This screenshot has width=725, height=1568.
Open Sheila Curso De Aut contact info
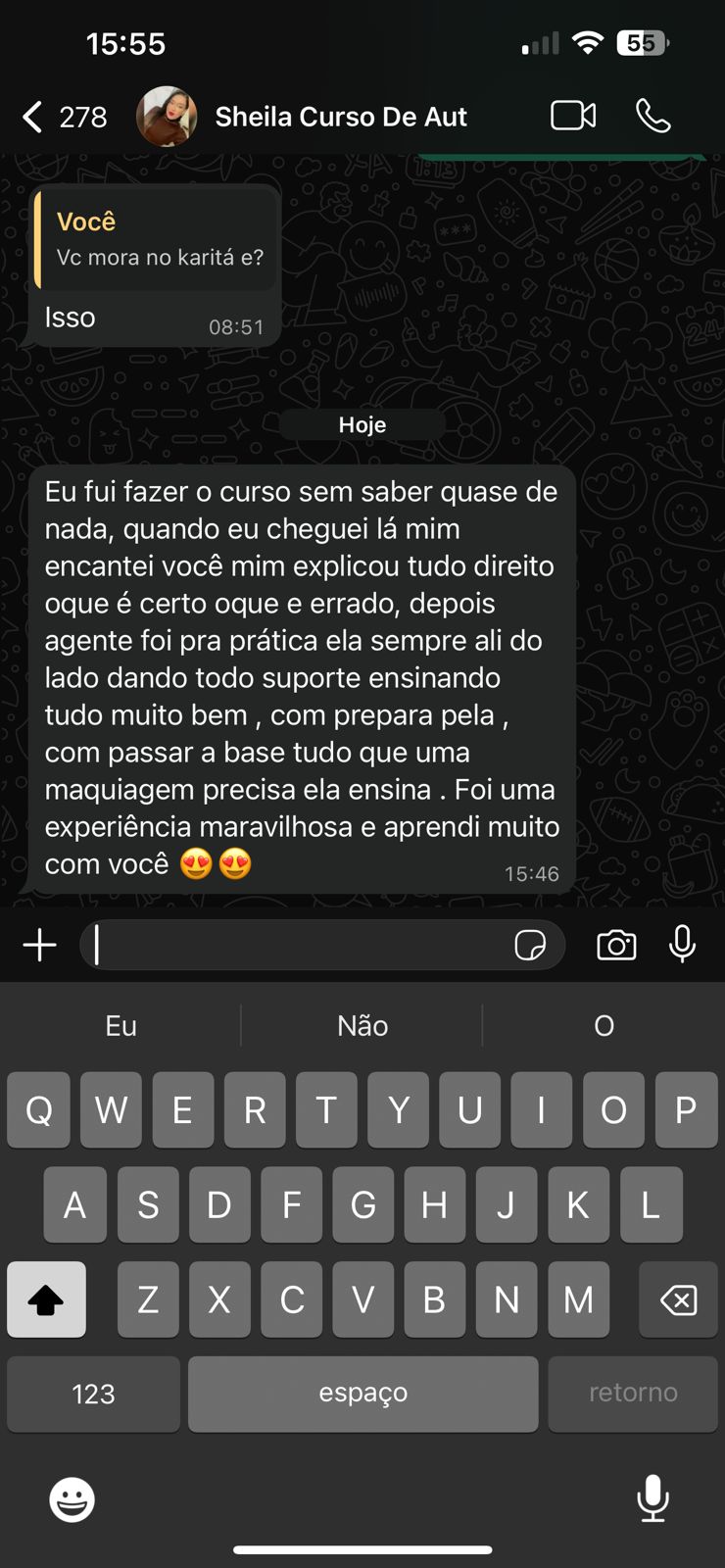click(x=340, y=117)
